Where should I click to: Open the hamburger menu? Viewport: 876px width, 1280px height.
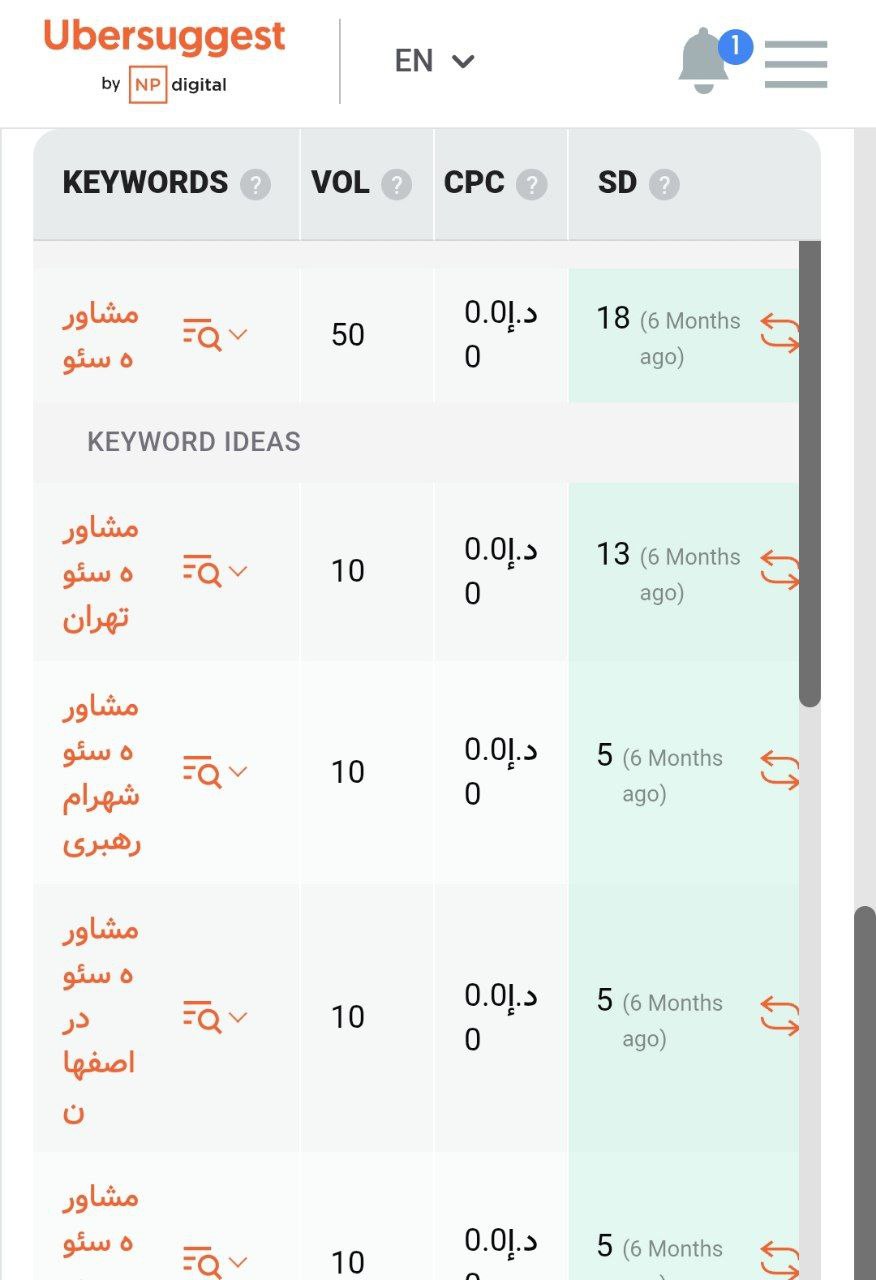[x=796, y=63]
